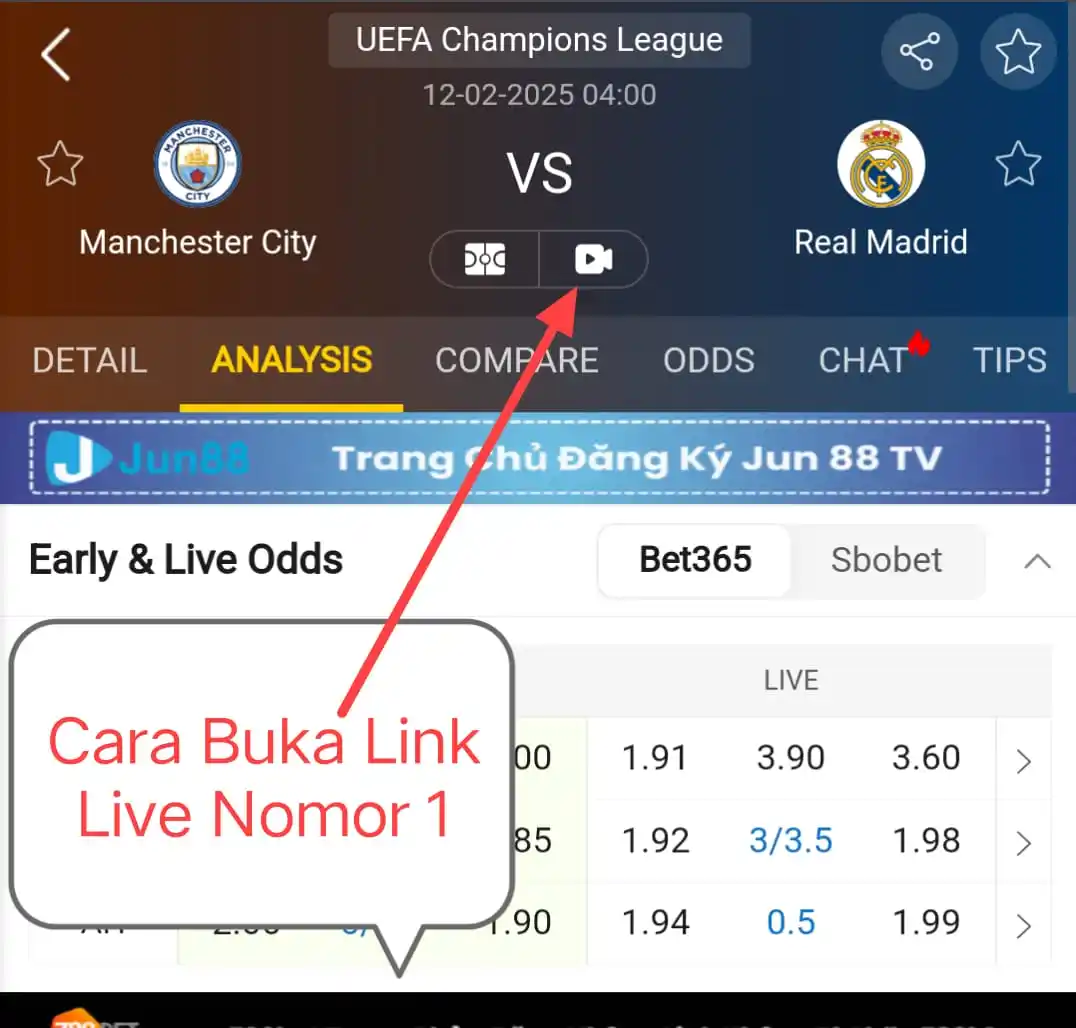
Task: Switch to the DETAIL tab
Action: [x=89, y=360]
